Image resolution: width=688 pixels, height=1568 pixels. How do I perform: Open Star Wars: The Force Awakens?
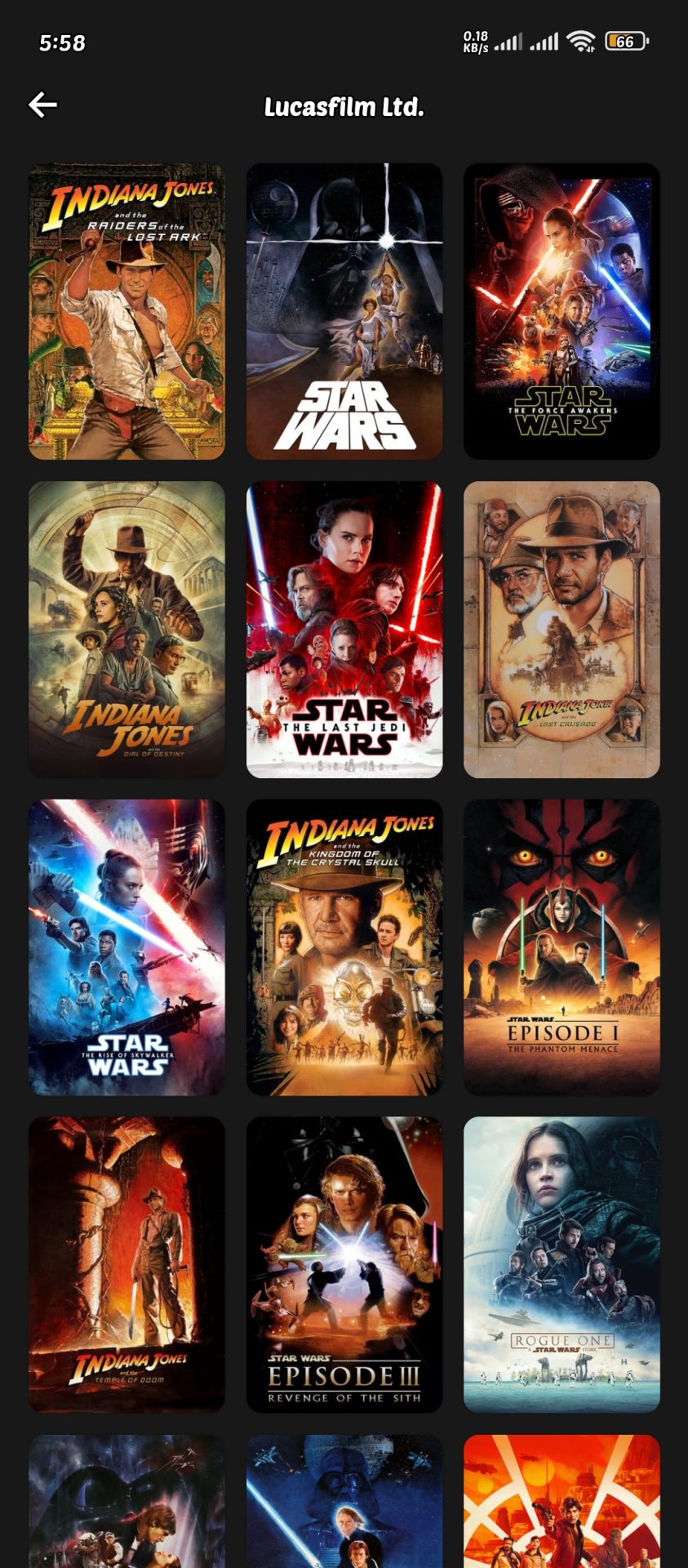tap(561, 311)
